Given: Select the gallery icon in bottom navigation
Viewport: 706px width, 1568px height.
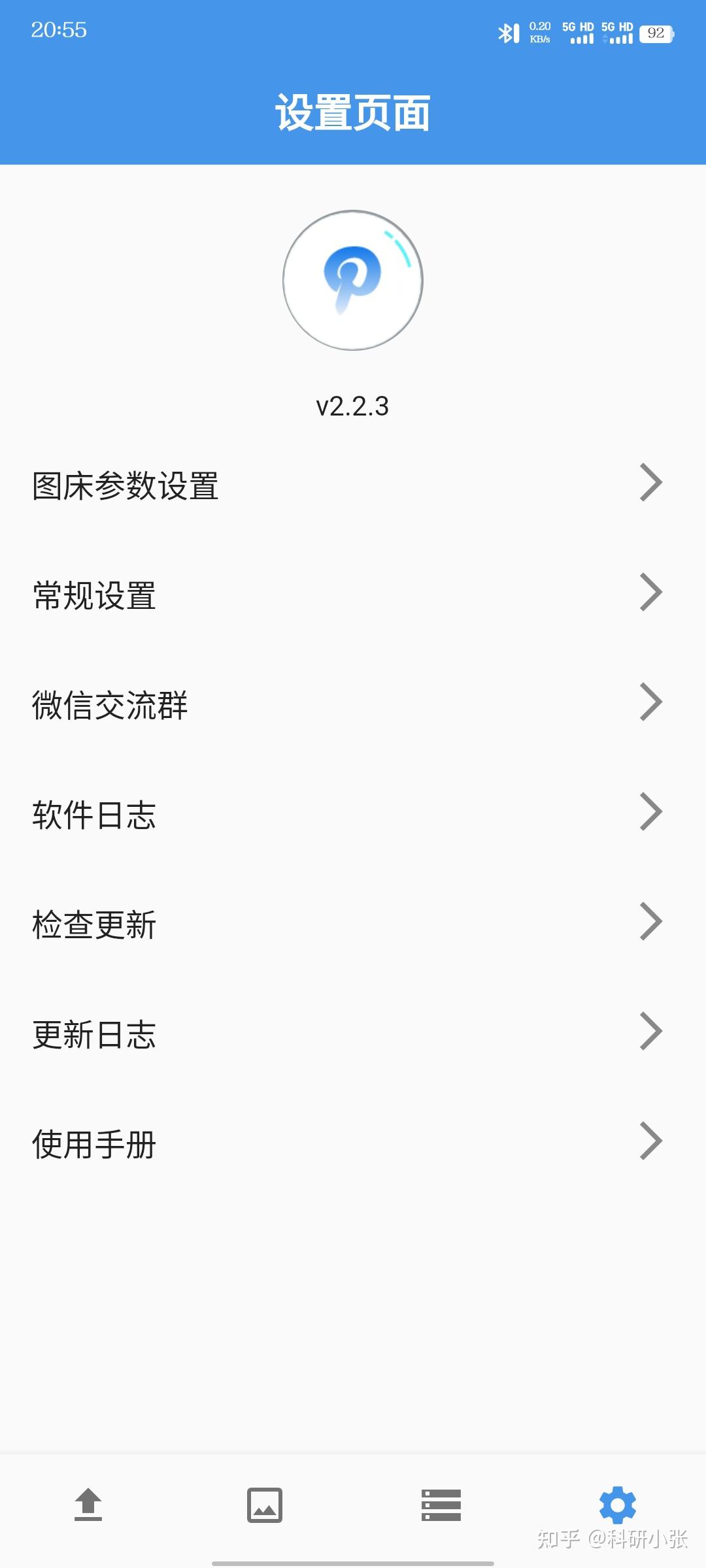Looking at the screenshot, I should (265, 1506).
